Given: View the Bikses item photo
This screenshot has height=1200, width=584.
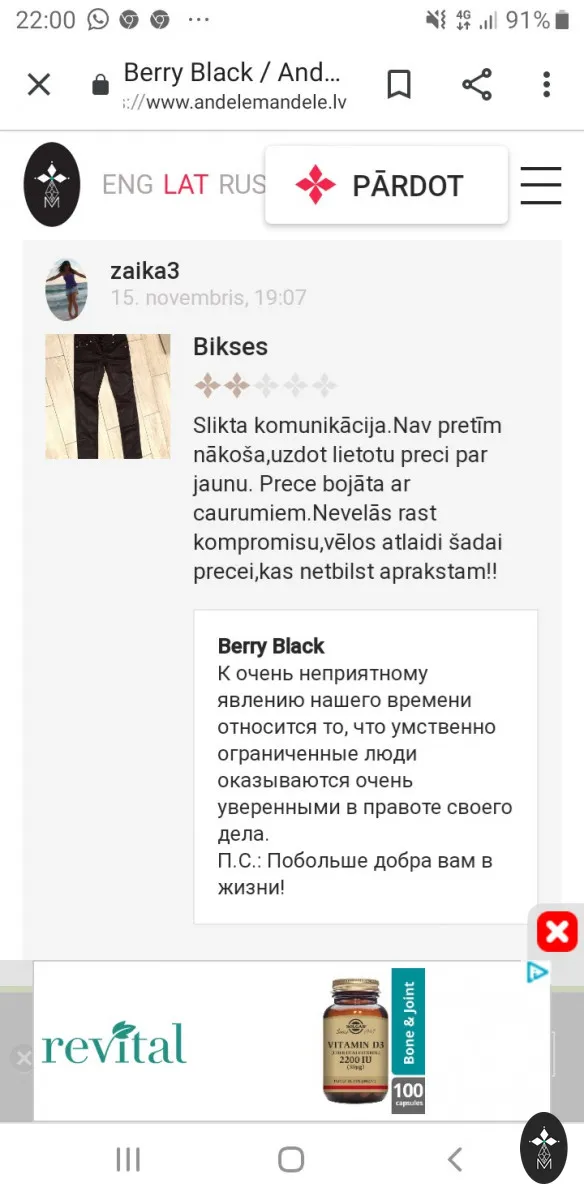Looking at the screenshot, I should pos(108,396).
